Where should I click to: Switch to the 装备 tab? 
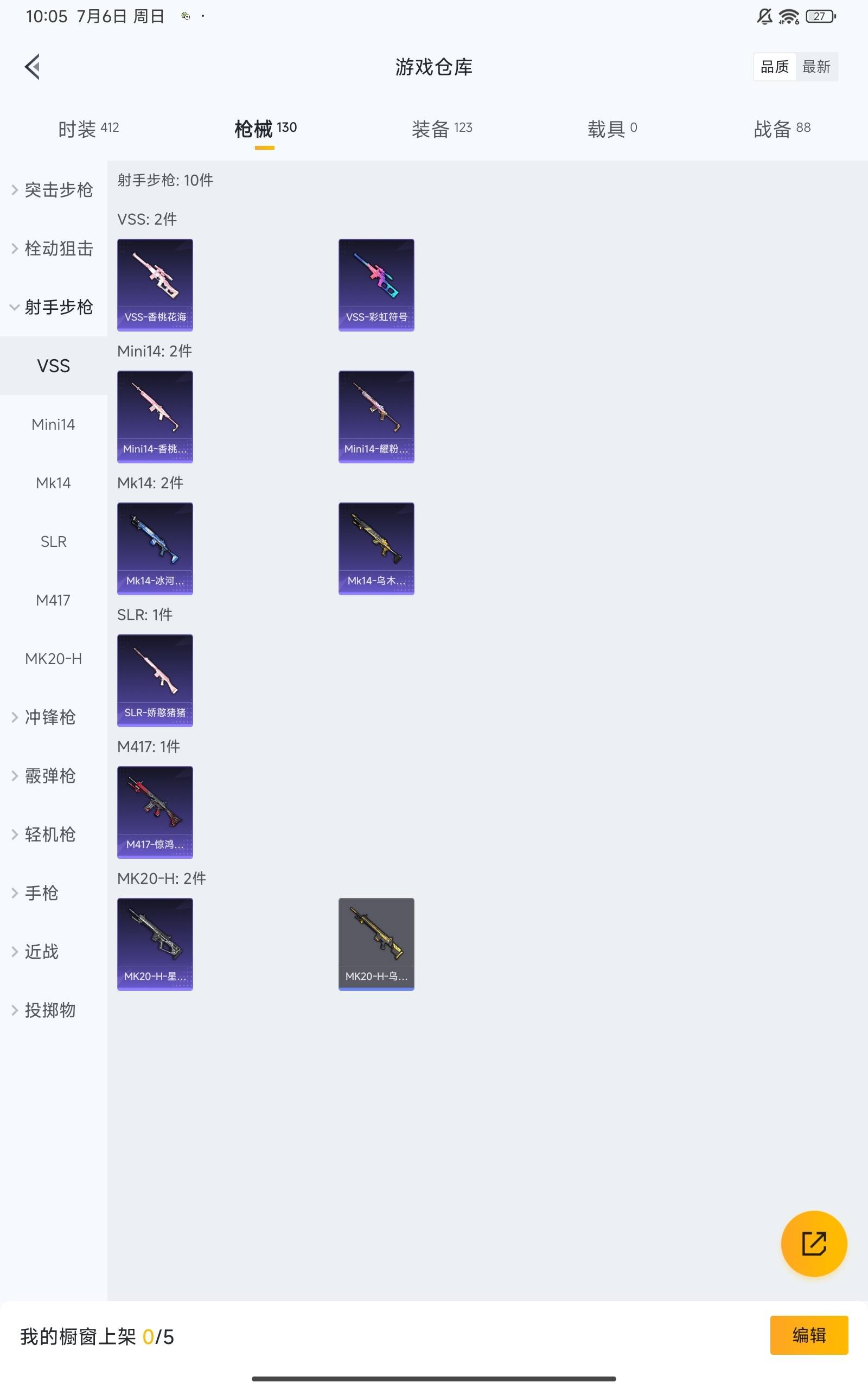pyautogui.click(x=442, y=129)
